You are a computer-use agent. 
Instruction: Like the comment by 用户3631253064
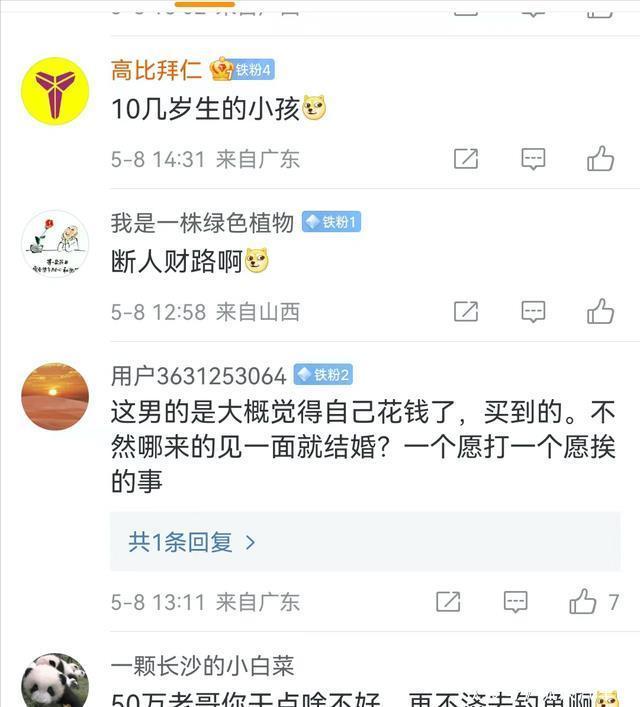[x=583, y=601]
